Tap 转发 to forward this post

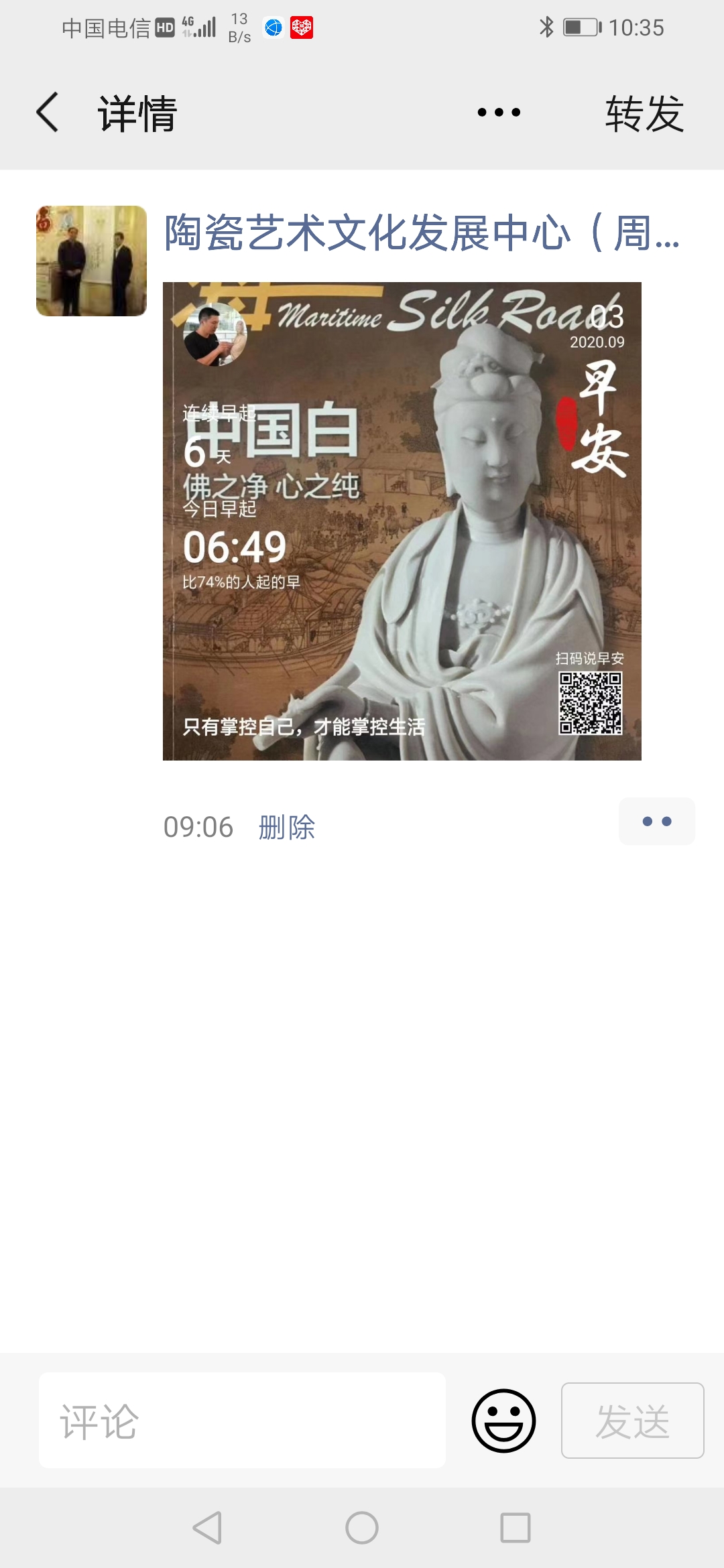(x=644, y=114)
